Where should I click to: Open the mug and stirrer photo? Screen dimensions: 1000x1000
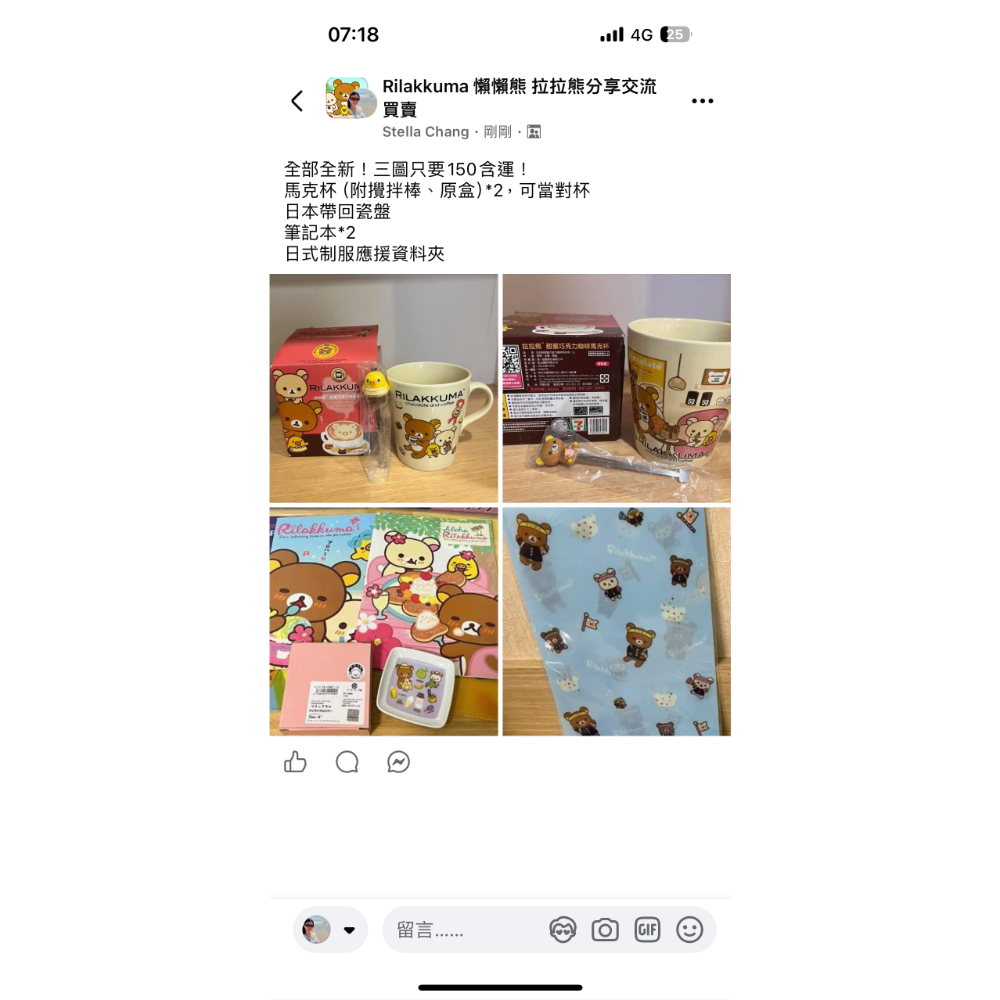click(616, 388)
